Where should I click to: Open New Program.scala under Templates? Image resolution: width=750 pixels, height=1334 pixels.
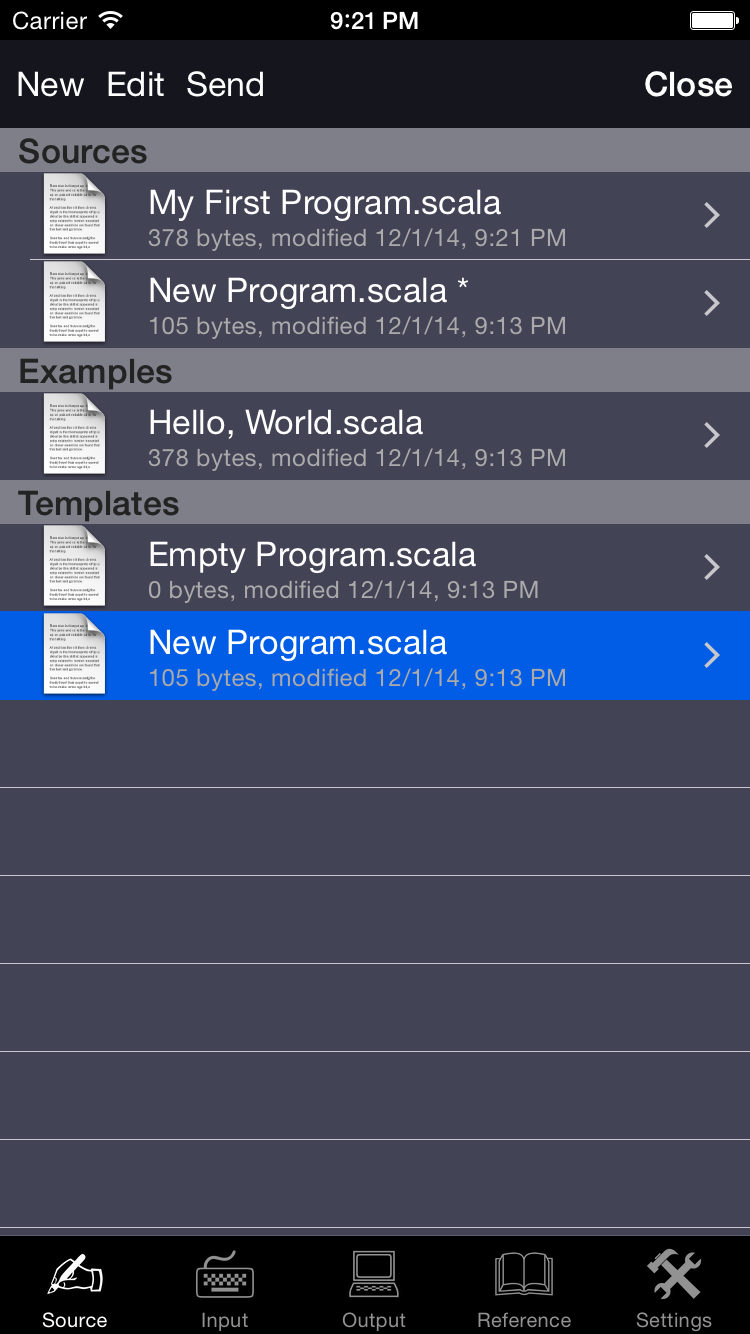375,656
